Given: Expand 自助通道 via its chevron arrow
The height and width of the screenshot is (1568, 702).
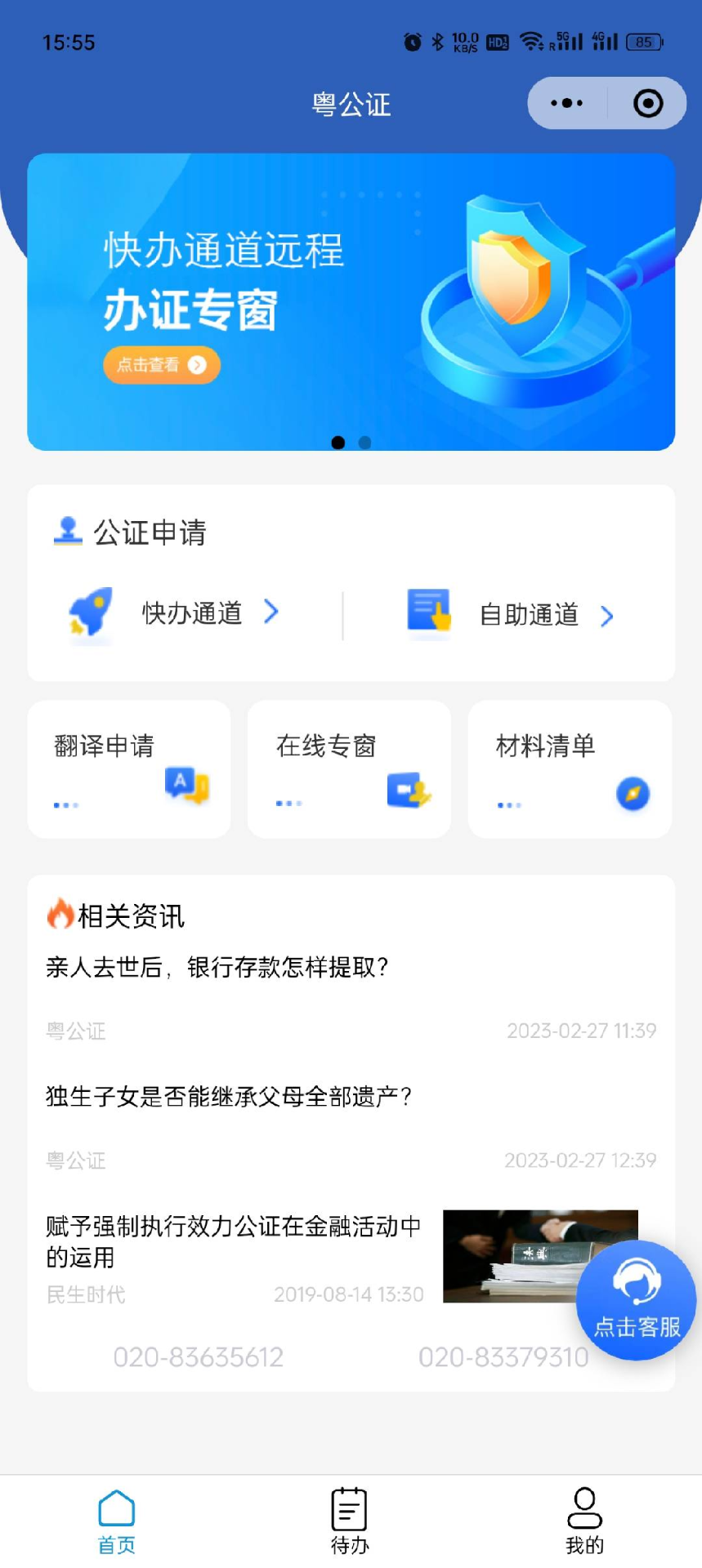Looking at the screenshot, I should tap(606, 617).
